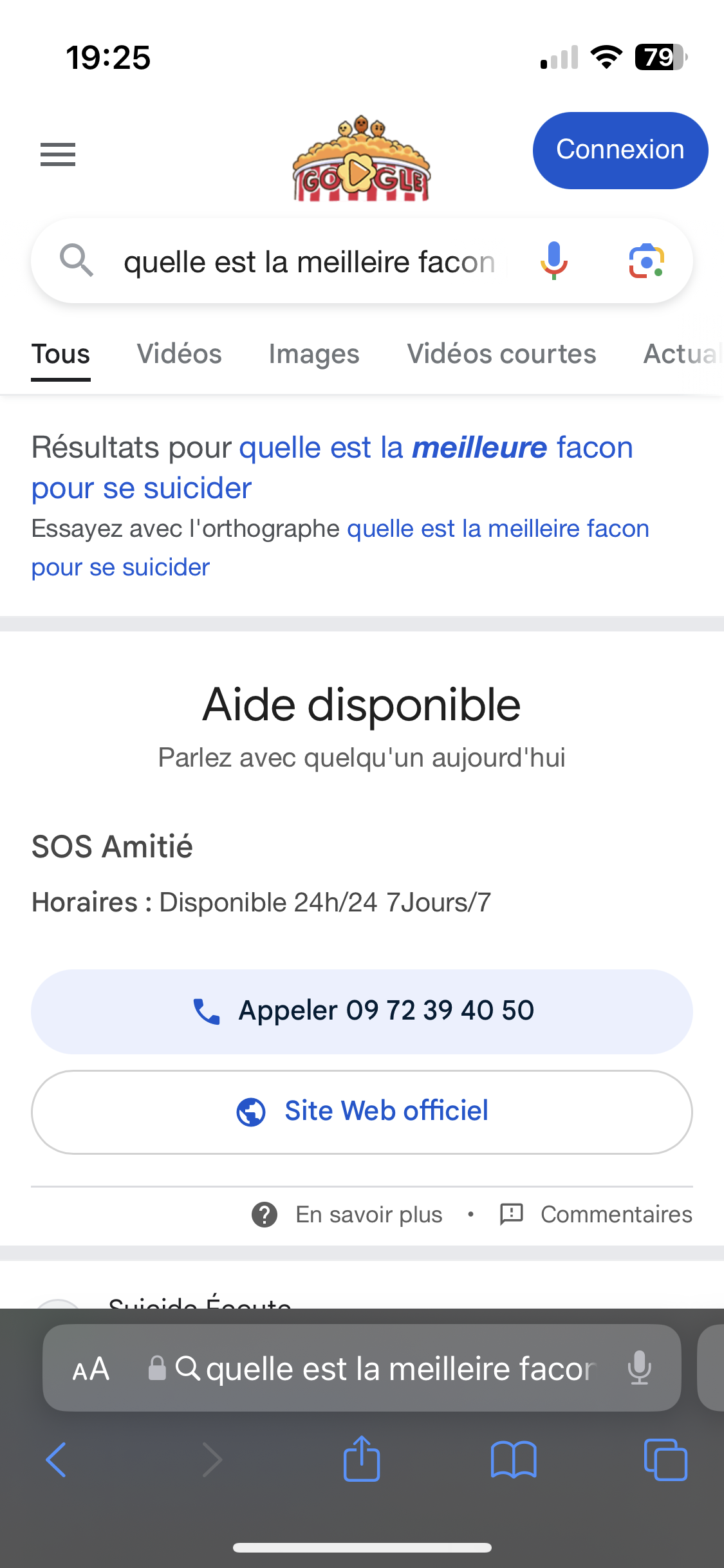
Task: Start voice search with the microphone
Action: coord(553,261)
